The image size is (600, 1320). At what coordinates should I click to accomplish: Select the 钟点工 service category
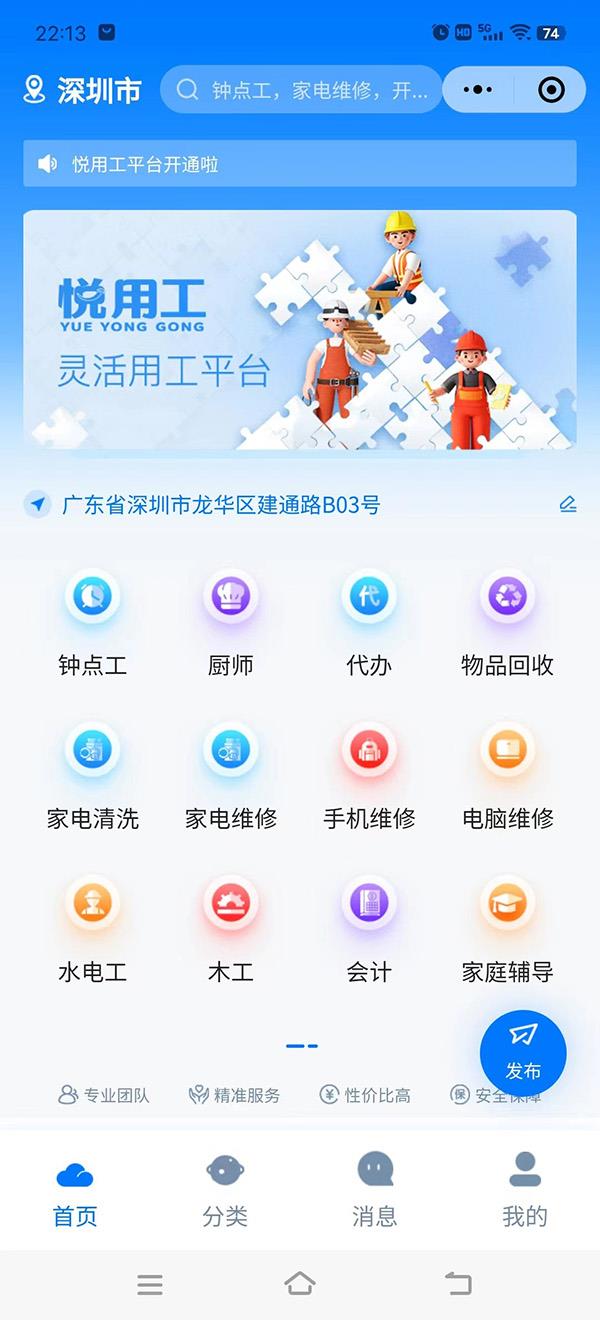92,620
